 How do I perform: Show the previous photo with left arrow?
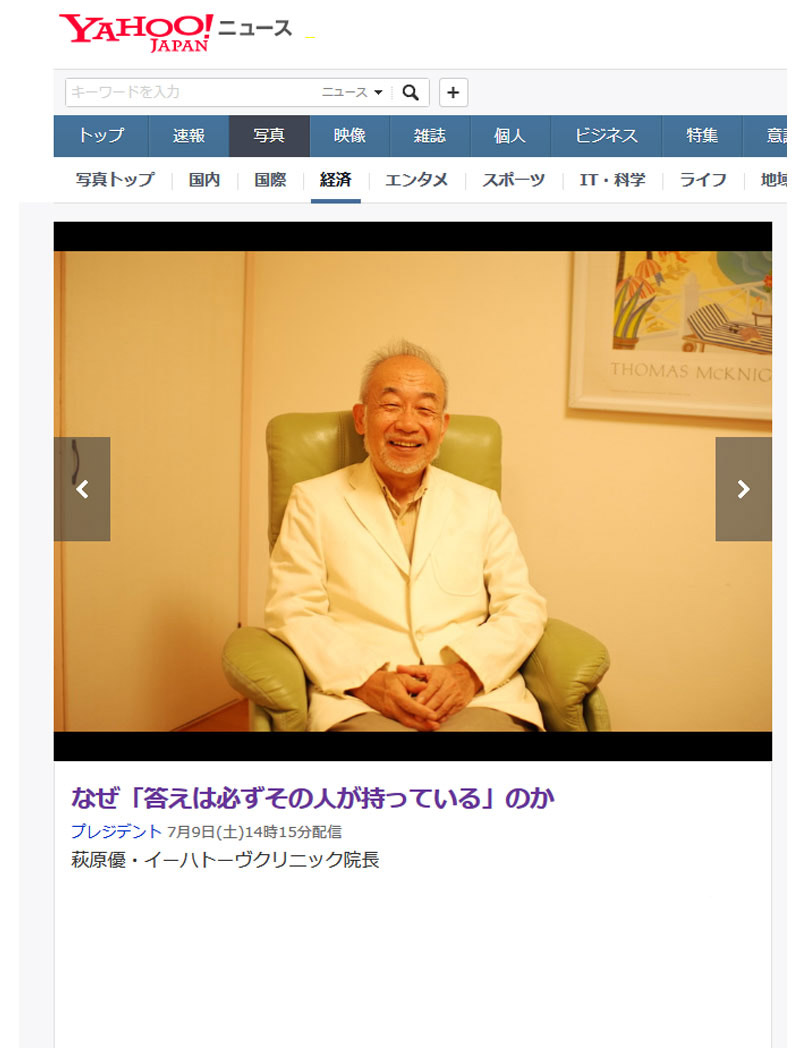82,489
